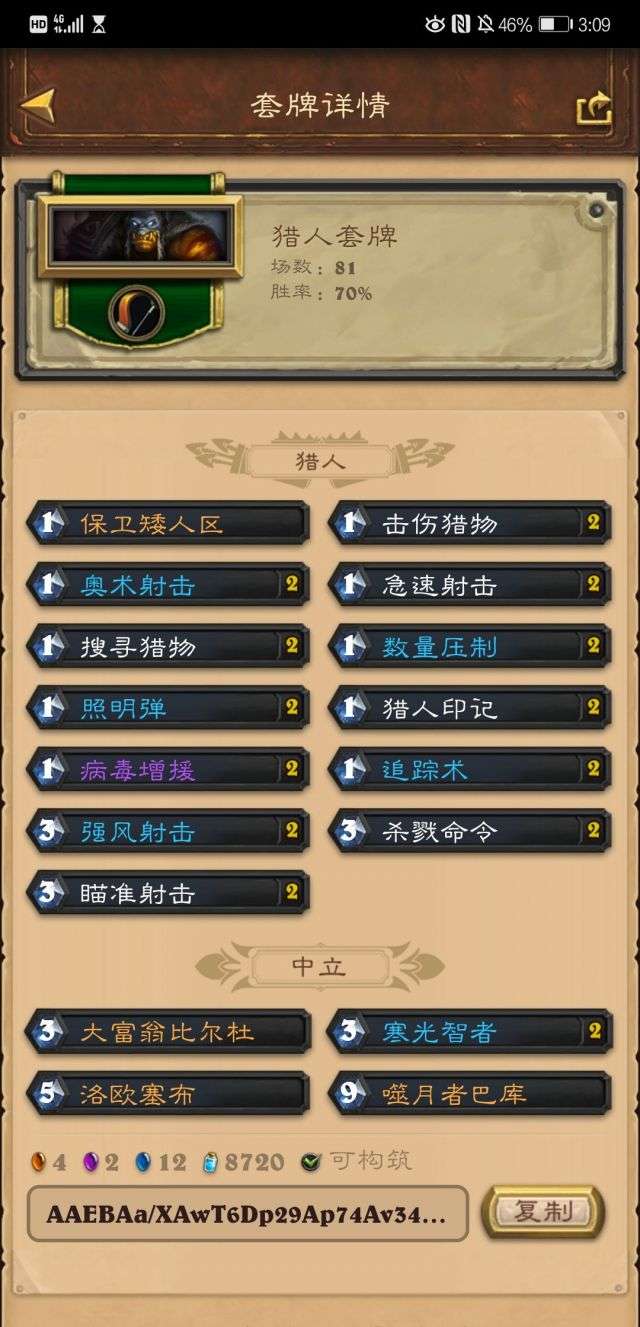The image size is (640, 1327).
Task: Open card 追踪术
Action: [x=470, y=770]
